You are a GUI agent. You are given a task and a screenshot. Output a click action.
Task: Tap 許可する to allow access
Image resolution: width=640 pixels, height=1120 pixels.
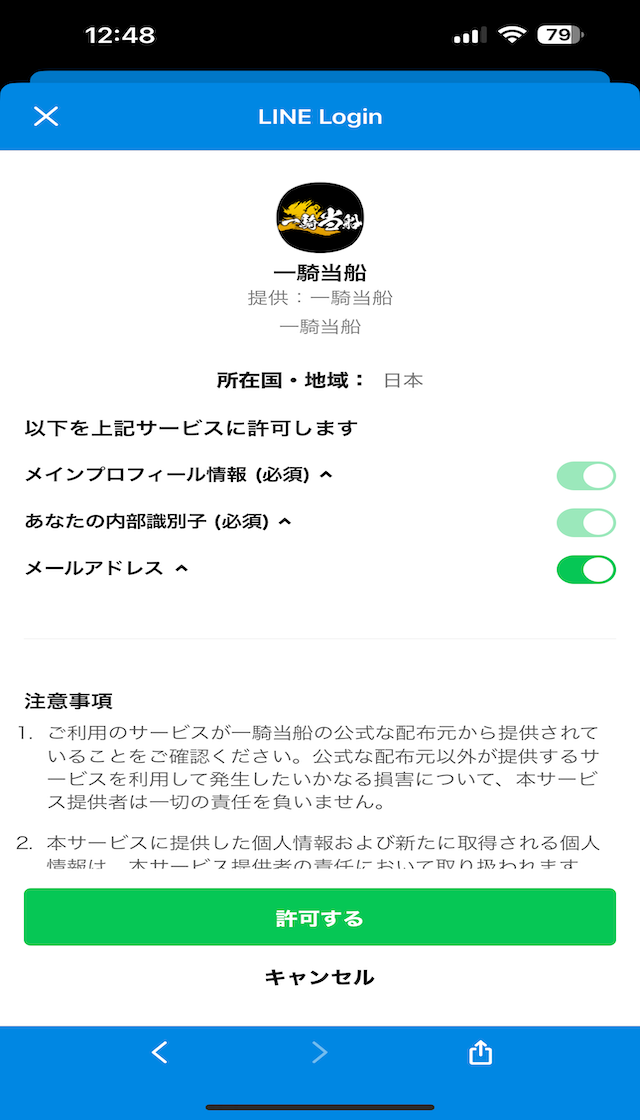pos(320,917)
